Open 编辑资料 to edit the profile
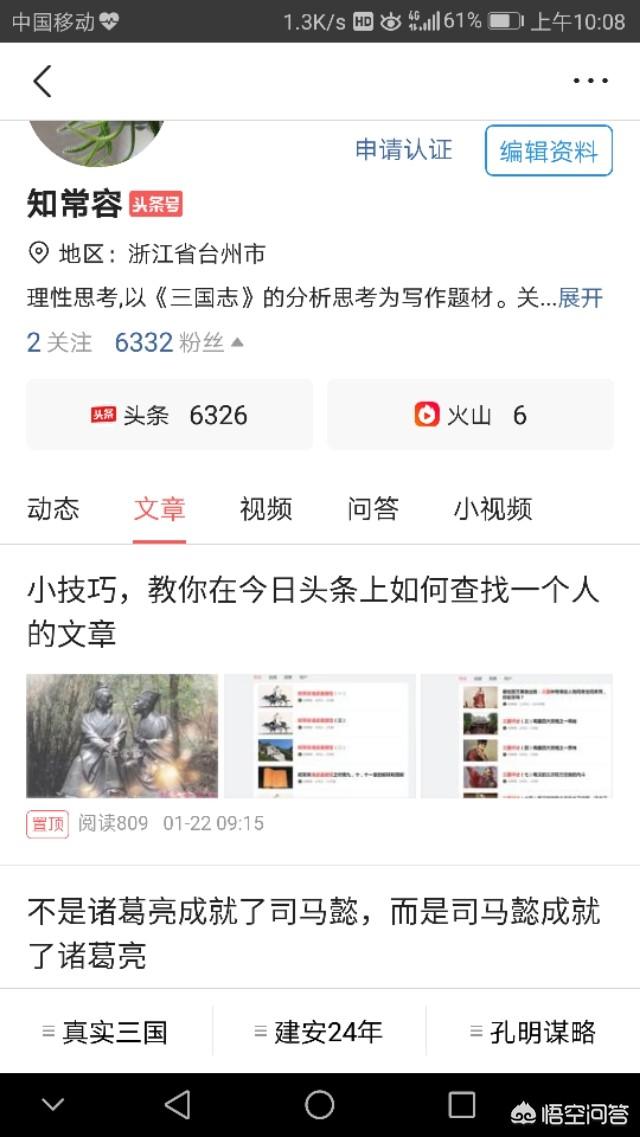The width and height of the screenshot is (640, 1137). click(x=548, y=151)
